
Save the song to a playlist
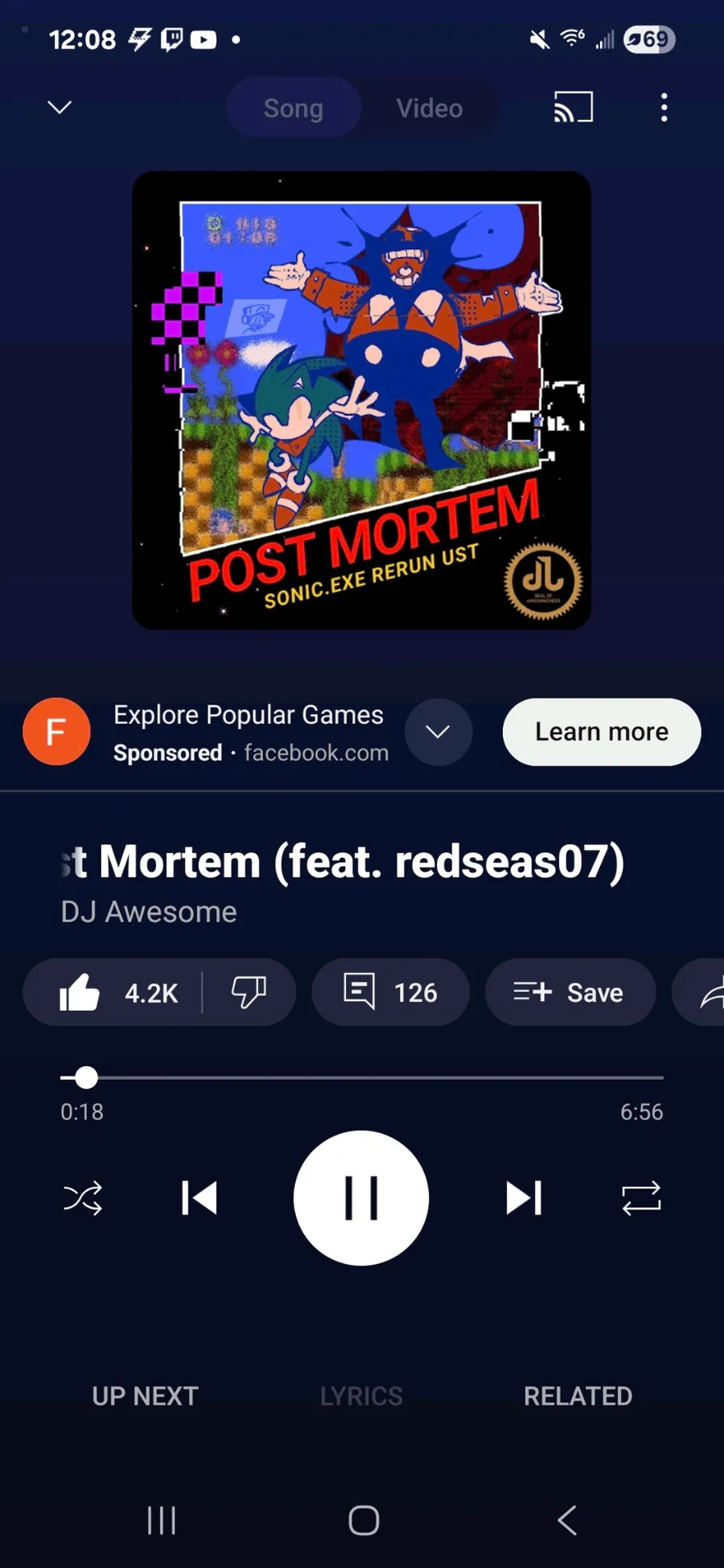pos(570,992)
